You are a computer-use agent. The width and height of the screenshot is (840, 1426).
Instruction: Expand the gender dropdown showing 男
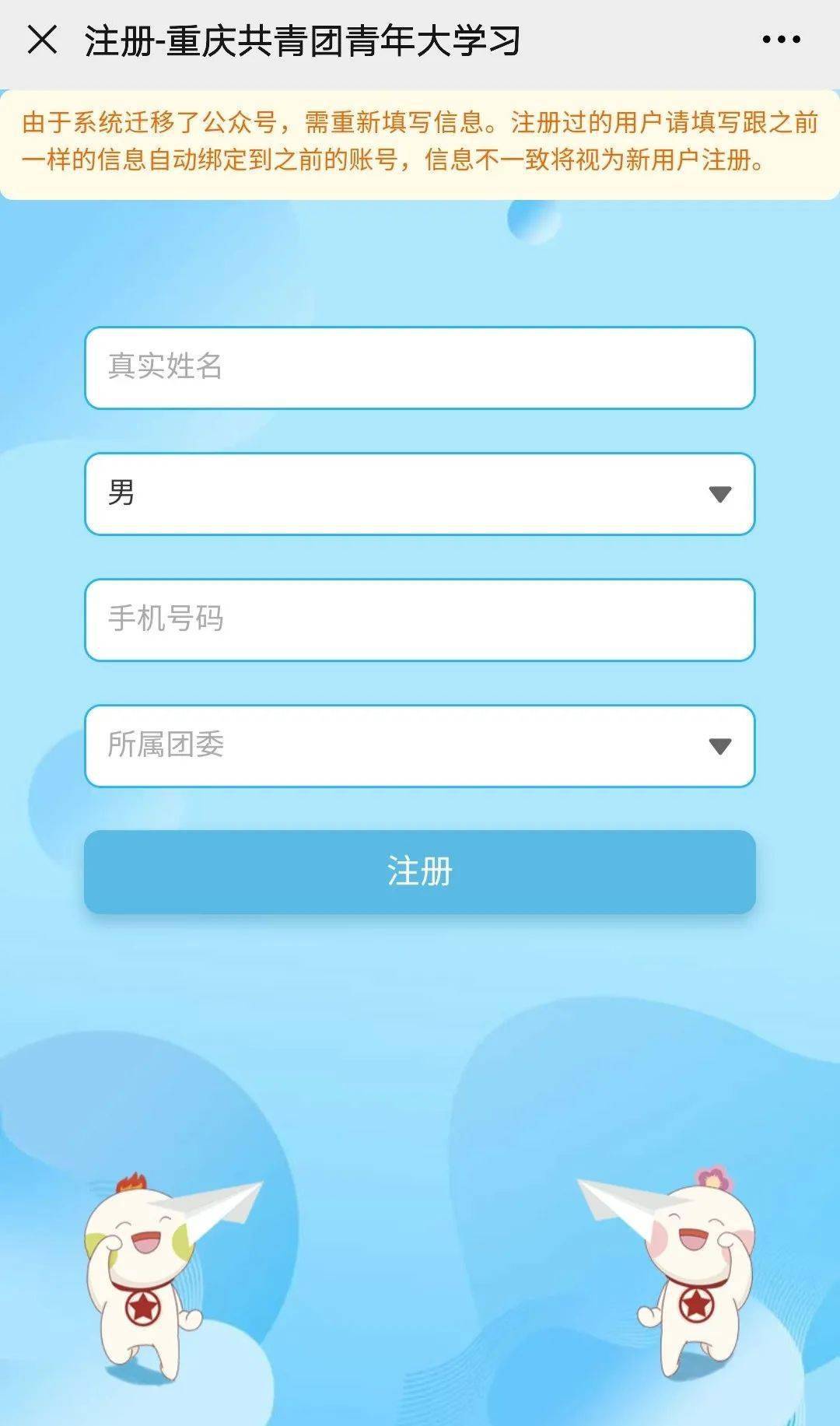point(420,494)
